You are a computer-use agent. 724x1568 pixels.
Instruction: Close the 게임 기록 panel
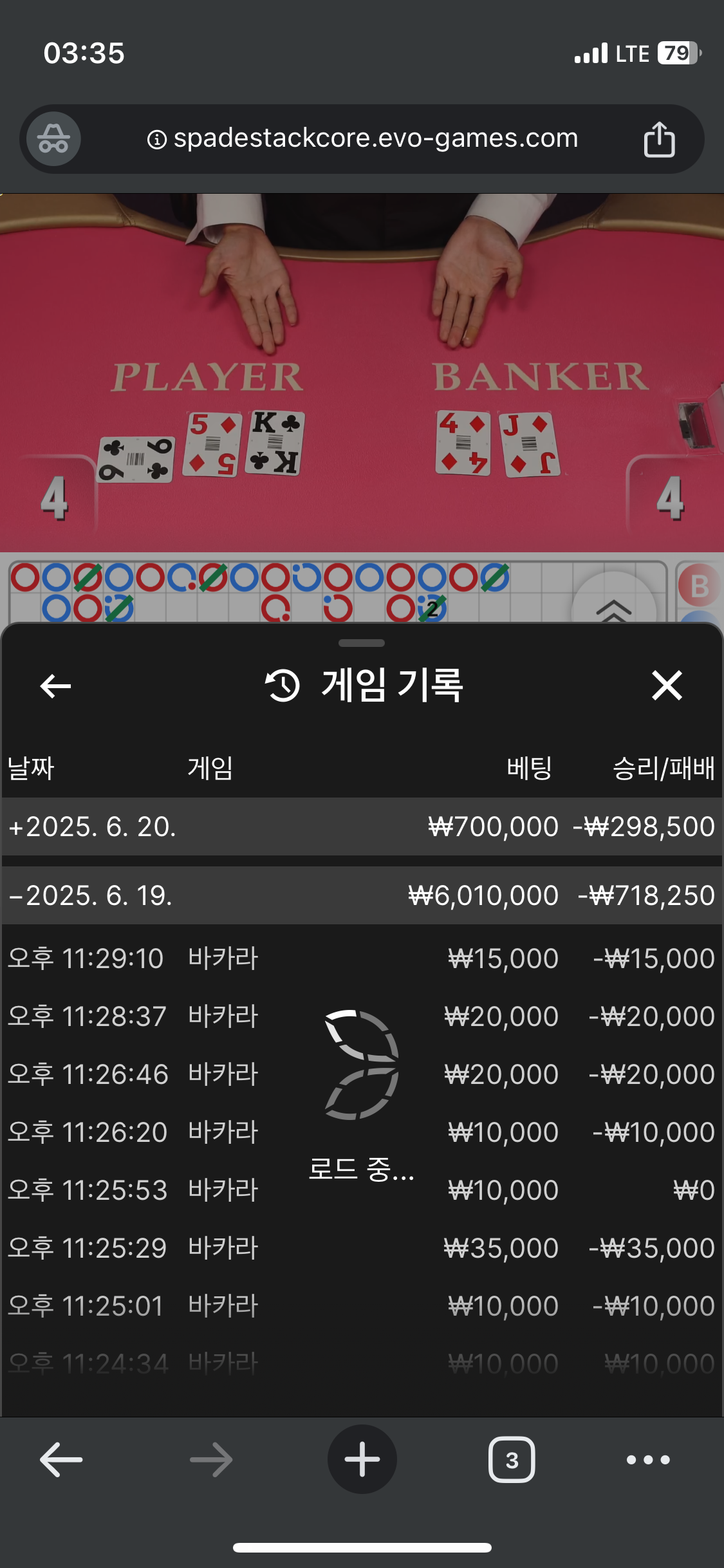coord(667,686)
